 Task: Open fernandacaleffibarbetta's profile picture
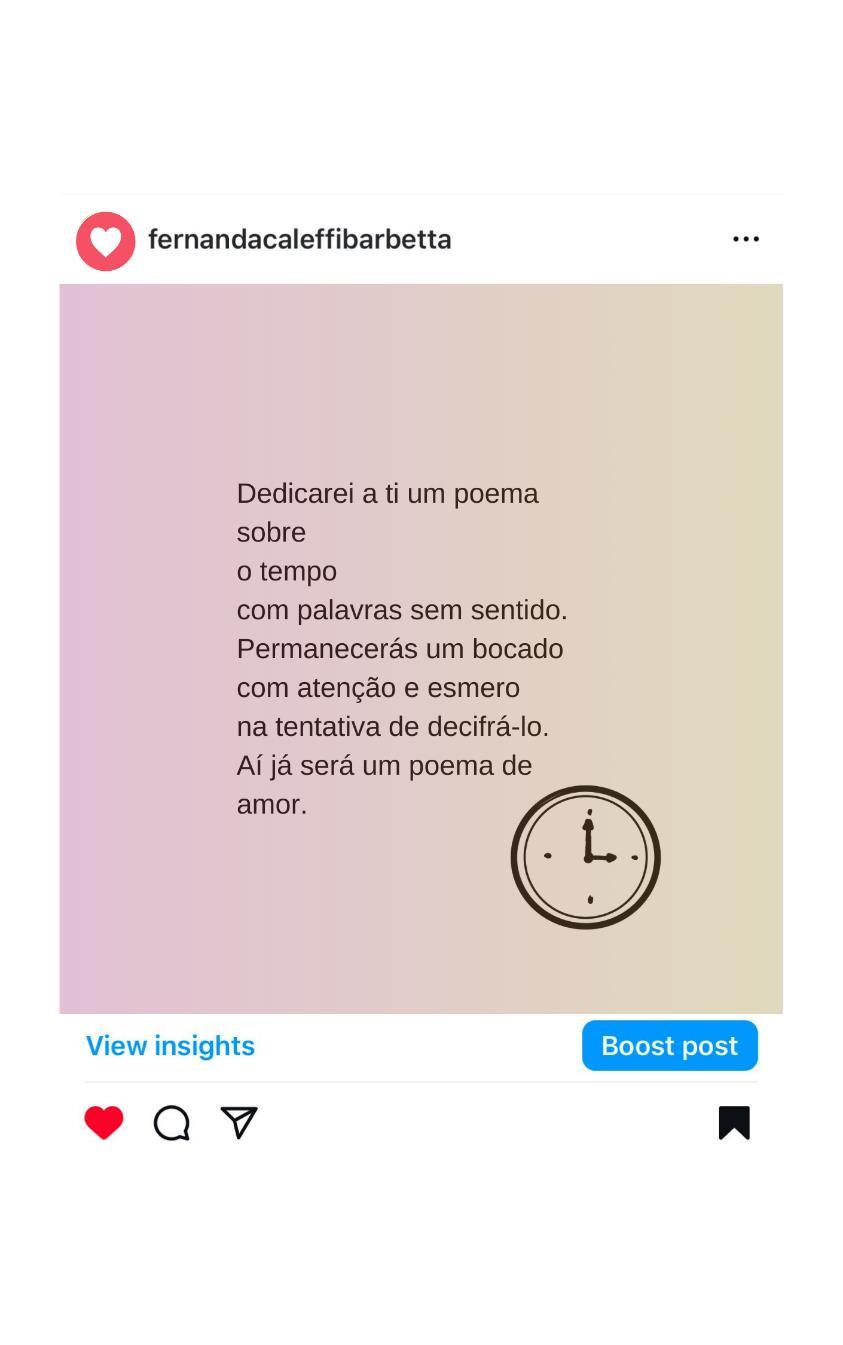(106, 241)
